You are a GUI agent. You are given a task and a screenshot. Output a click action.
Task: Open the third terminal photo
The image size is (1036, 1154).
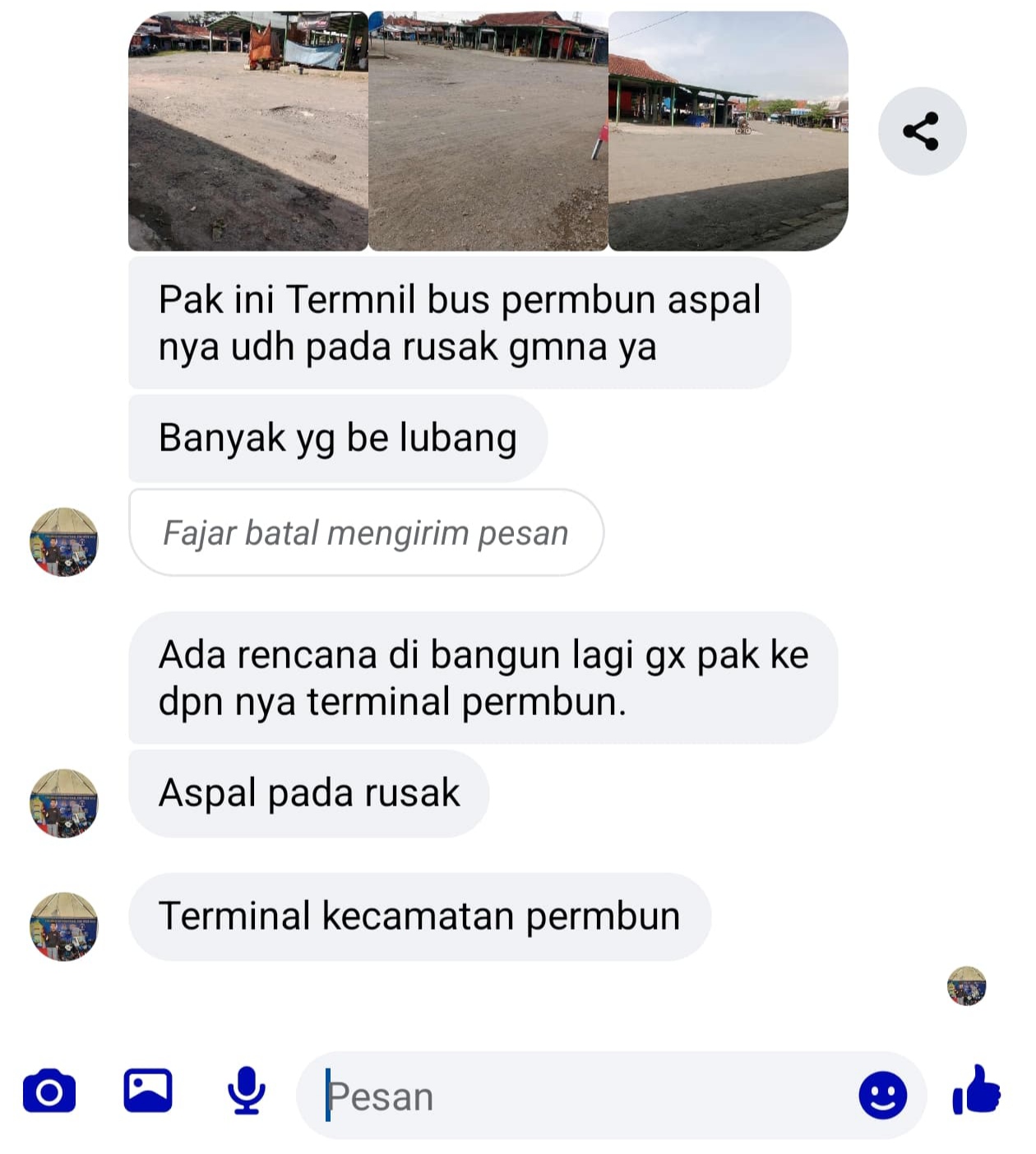point(728,132)
